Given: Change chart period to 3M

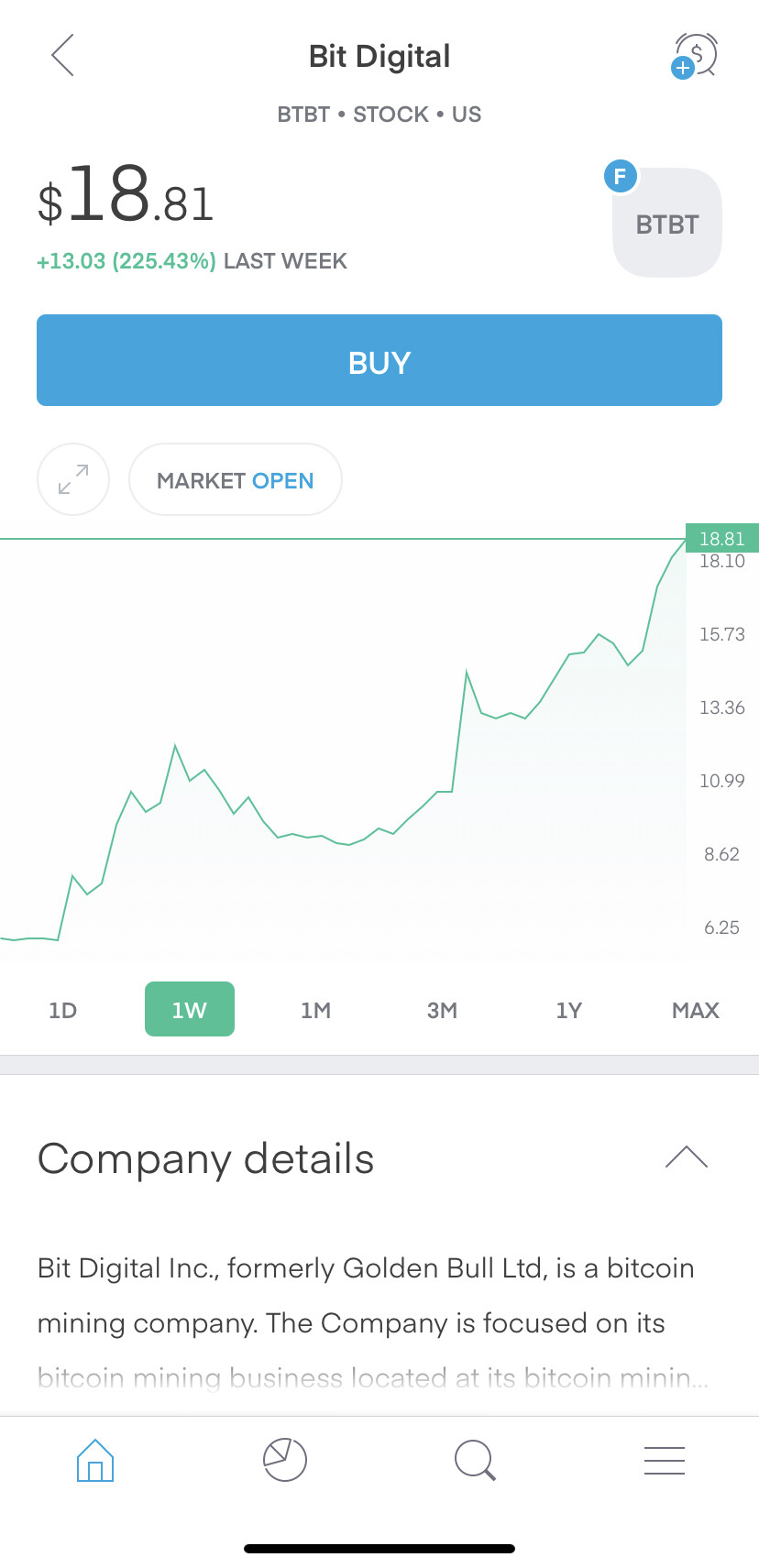Looking at the screenshot, I should (442, 1010).
